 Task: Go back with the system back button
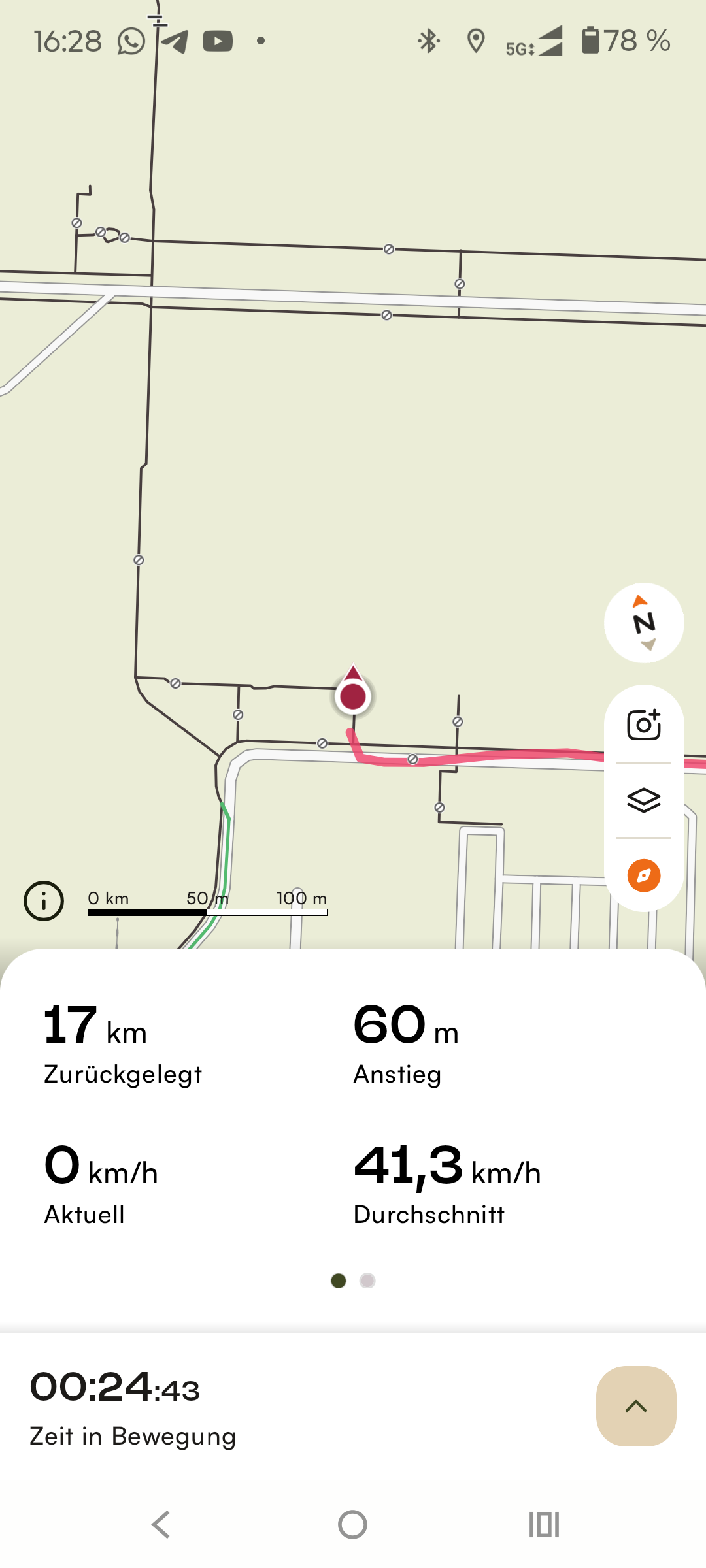161,1525
